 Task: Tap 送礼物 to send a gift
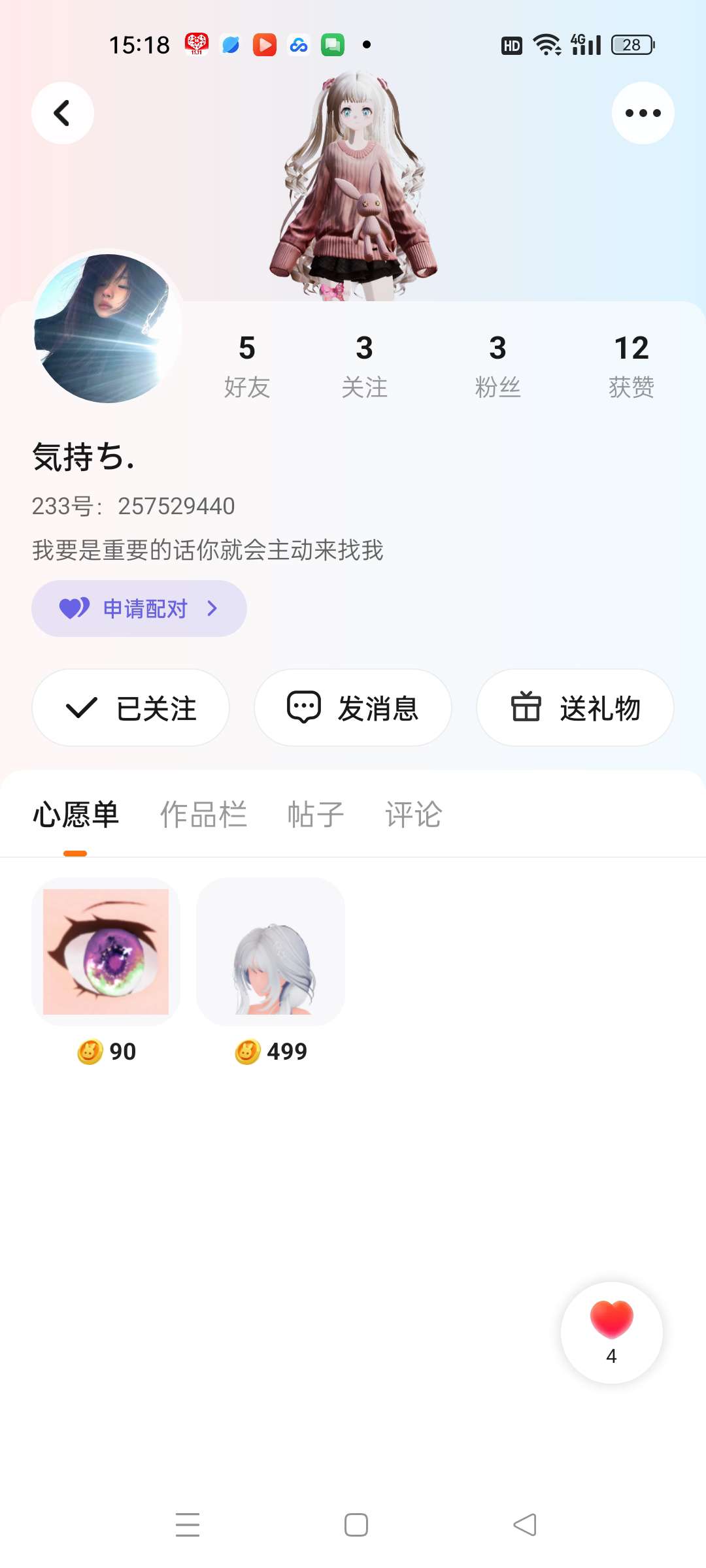point(575,708)
